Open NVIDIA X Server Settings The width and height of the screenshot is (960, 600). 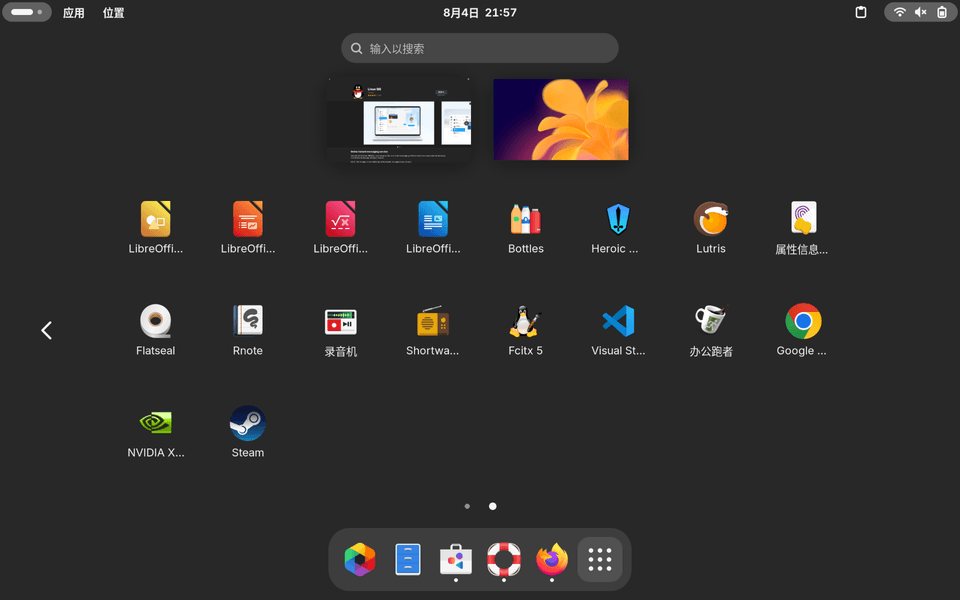155,423
